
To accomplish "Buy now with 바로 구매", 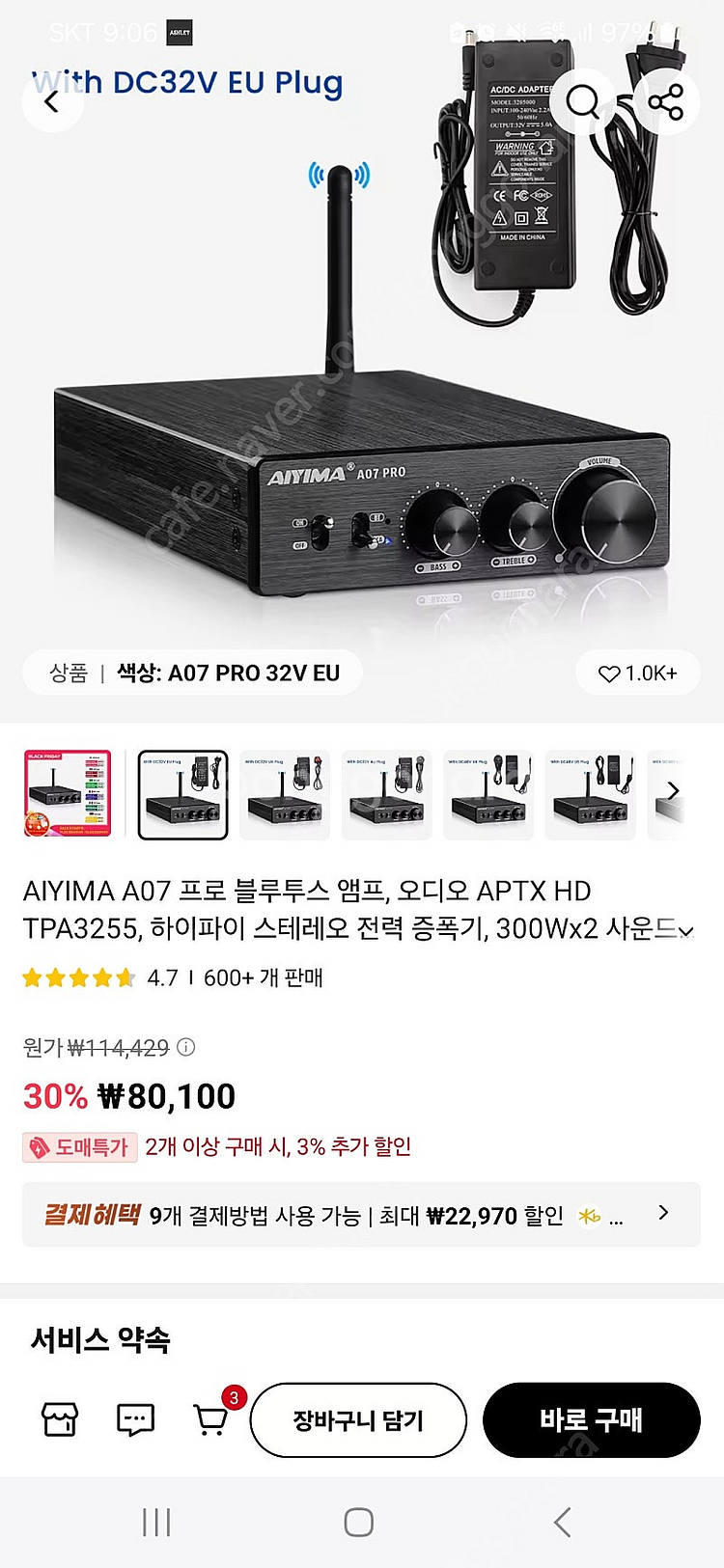I will pos(591,1420).
